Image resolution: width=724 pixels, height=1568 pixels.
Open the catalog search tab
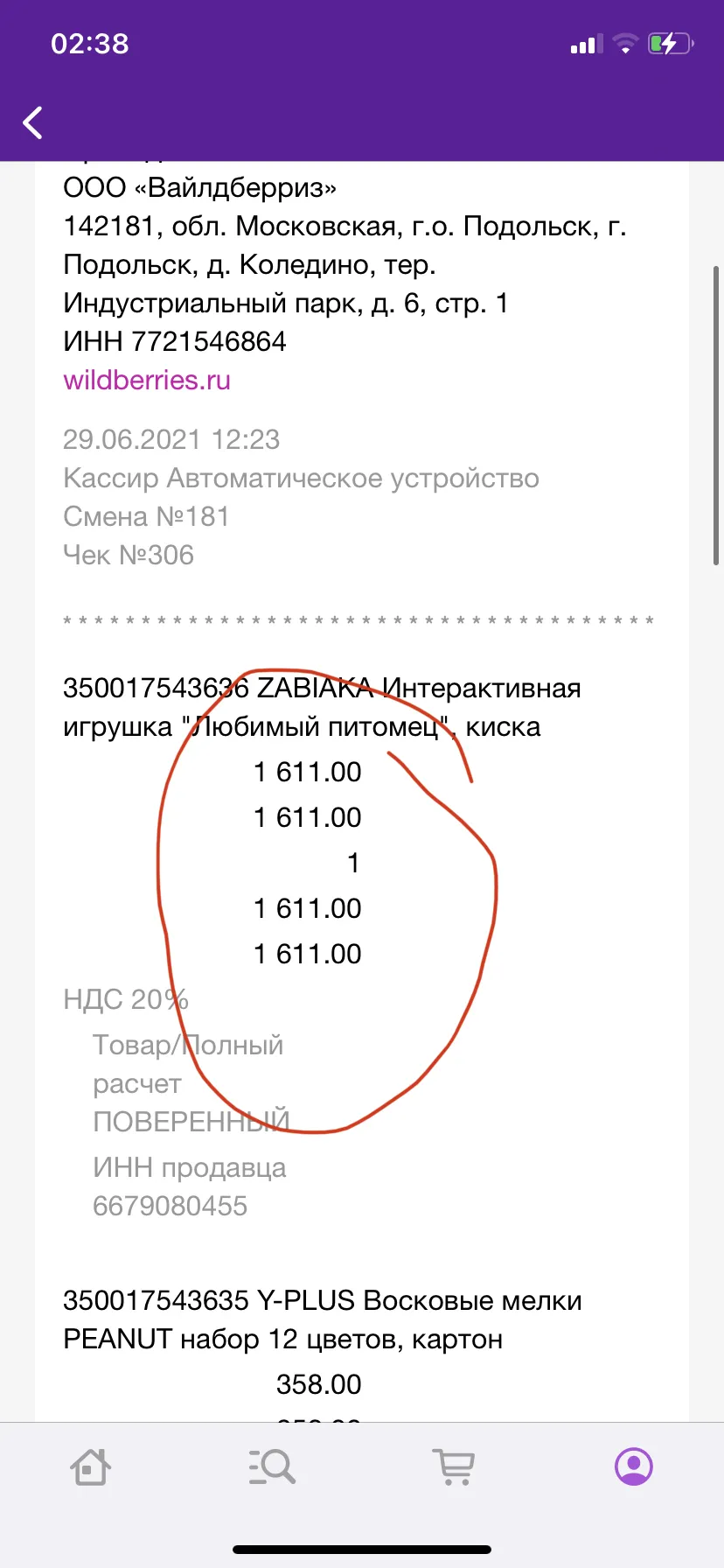272,1466
